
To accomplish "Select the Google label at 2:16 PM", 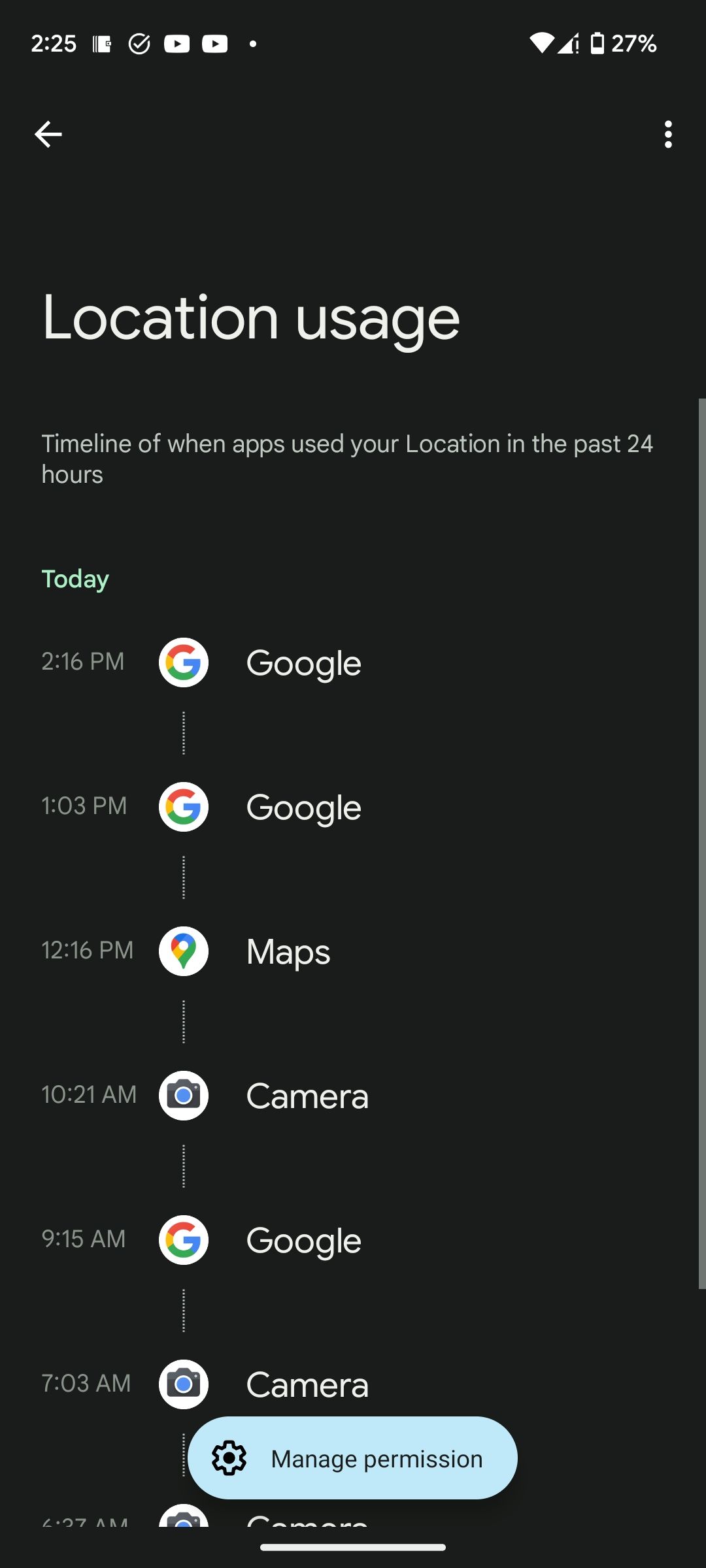I will tap(303, 662).
